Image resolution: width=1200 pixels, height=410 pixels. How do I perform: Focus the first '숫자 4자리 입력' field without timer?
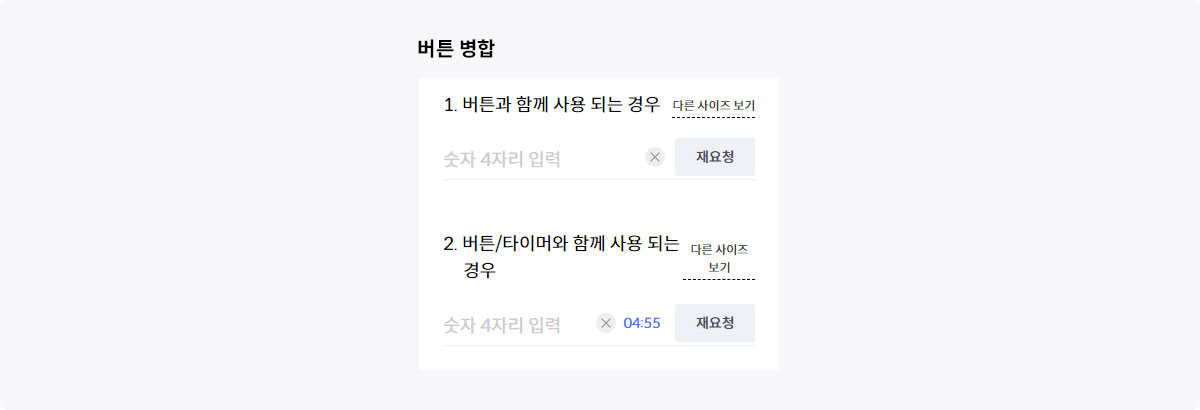tap(540, 158)
